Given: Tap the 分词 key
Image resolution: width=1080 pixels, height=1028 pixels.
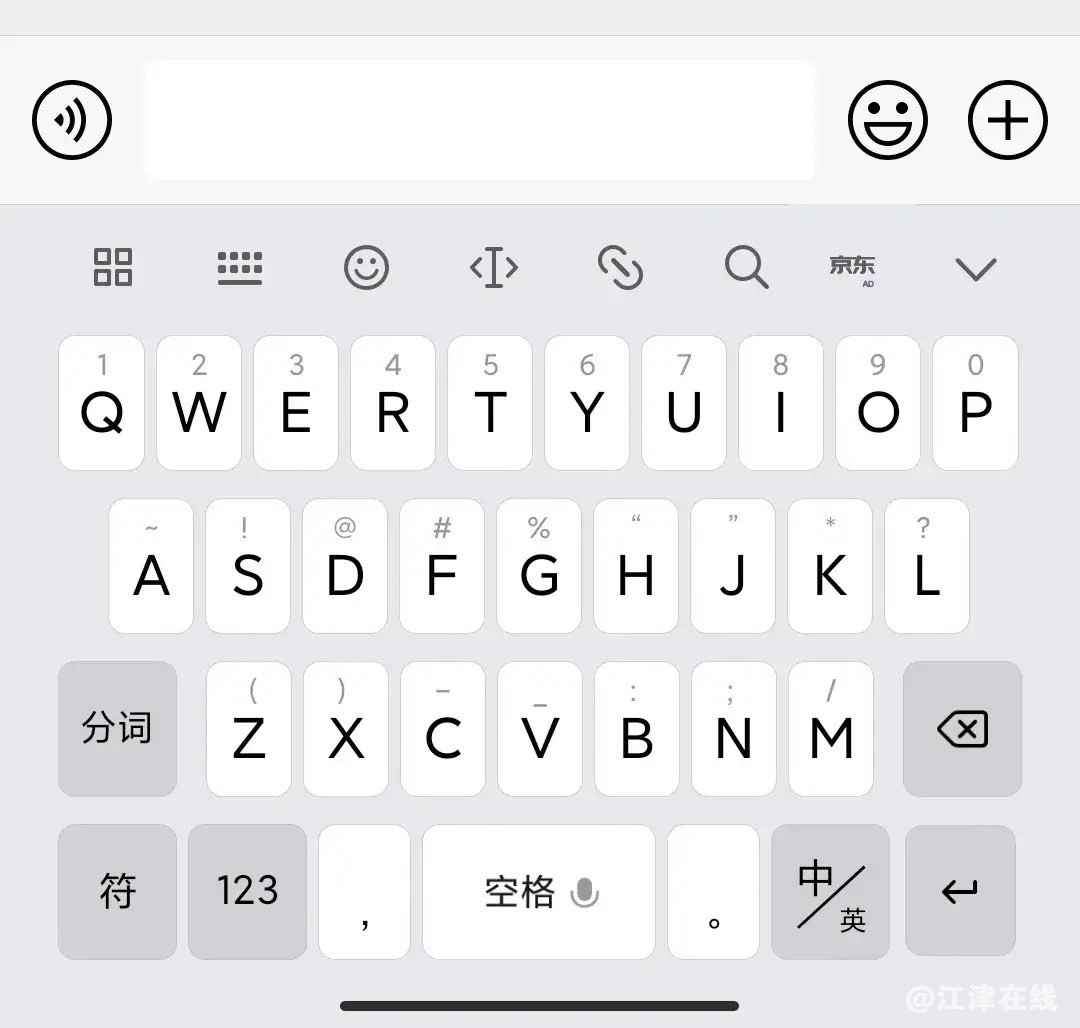Looking at the screenshot, I should click(x=117, y=728).
